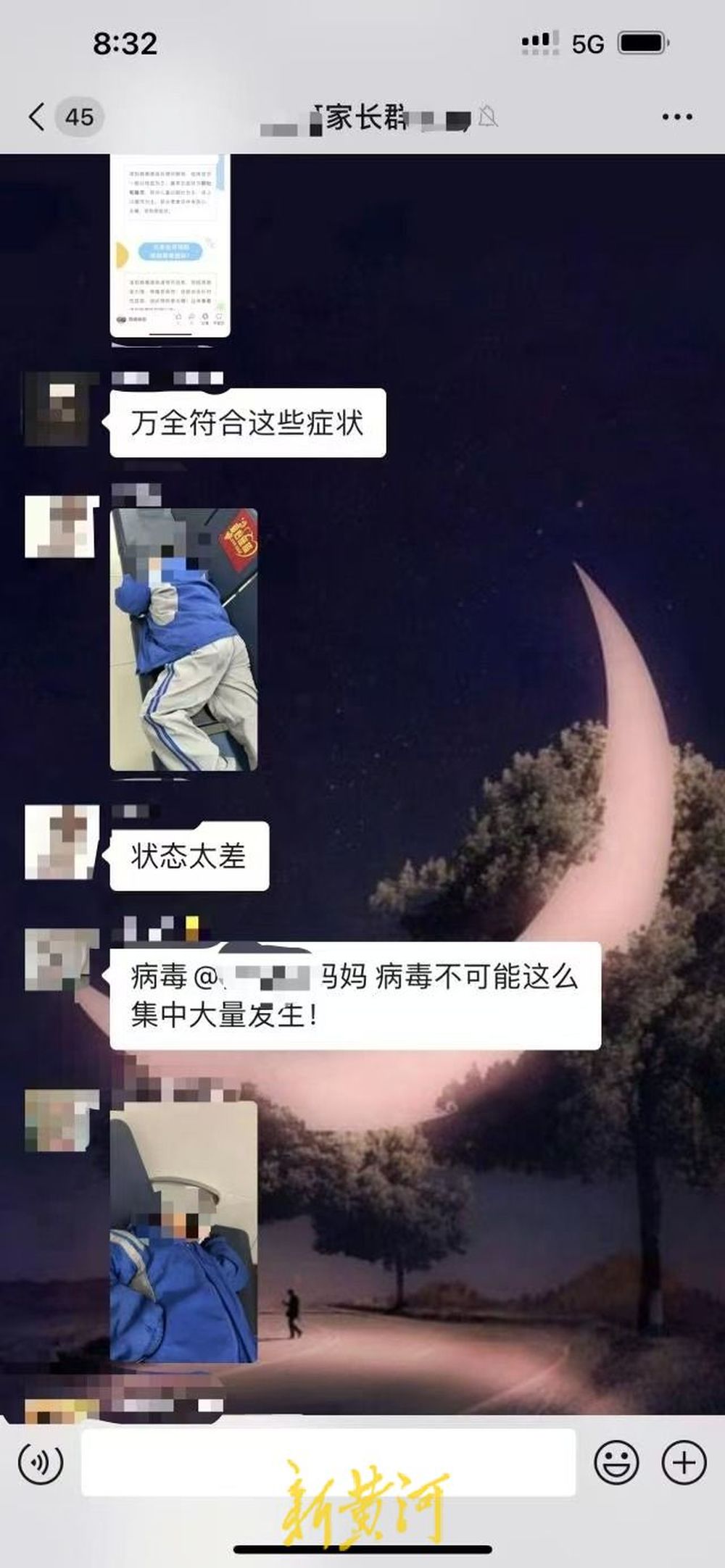725x1568 pixels.
Task: Open the shared article screenshot image
Action: point(170,246)
